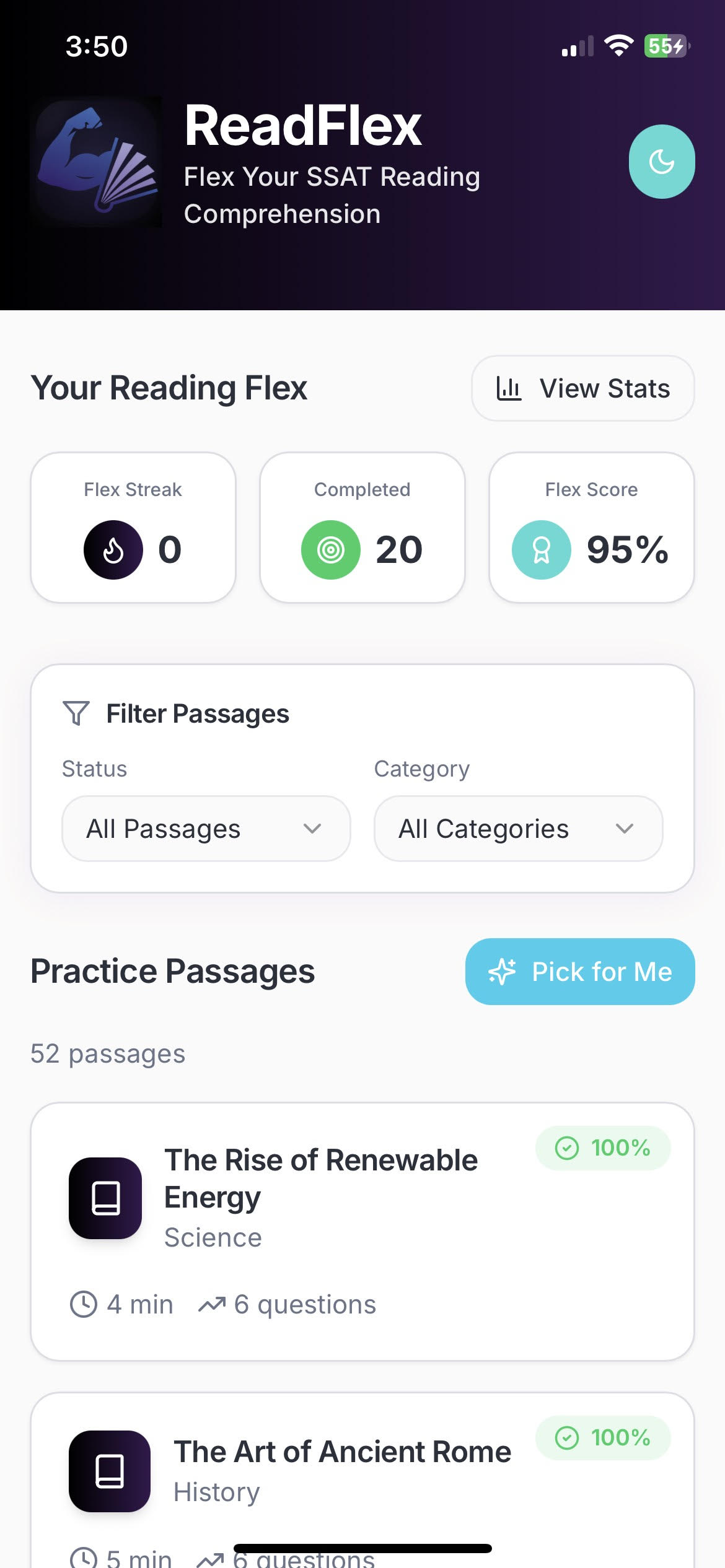The image size is (725, 1568).
Task: Open The Rise of Renewable Energy passage
Action: coord(362,1232)
